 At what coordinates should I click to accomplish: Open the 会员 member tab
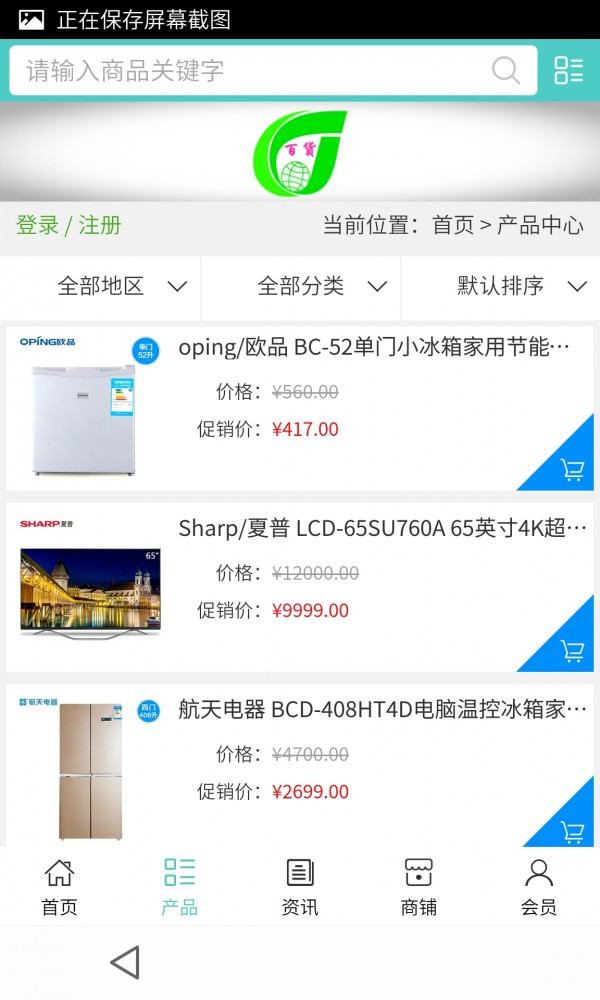(539, 887)
